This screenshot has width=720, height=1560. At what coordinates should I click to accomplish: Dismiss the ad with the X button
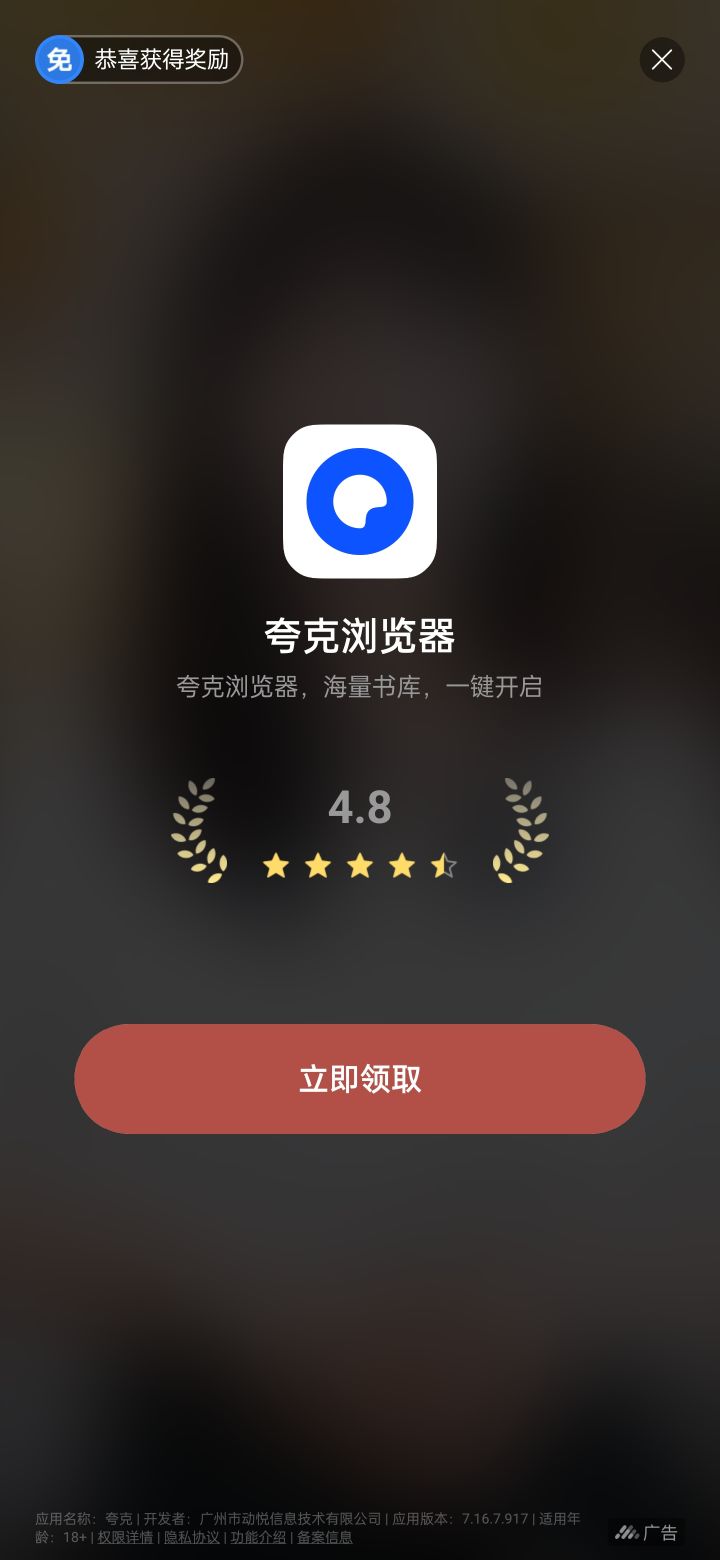[x=662, y=60]
